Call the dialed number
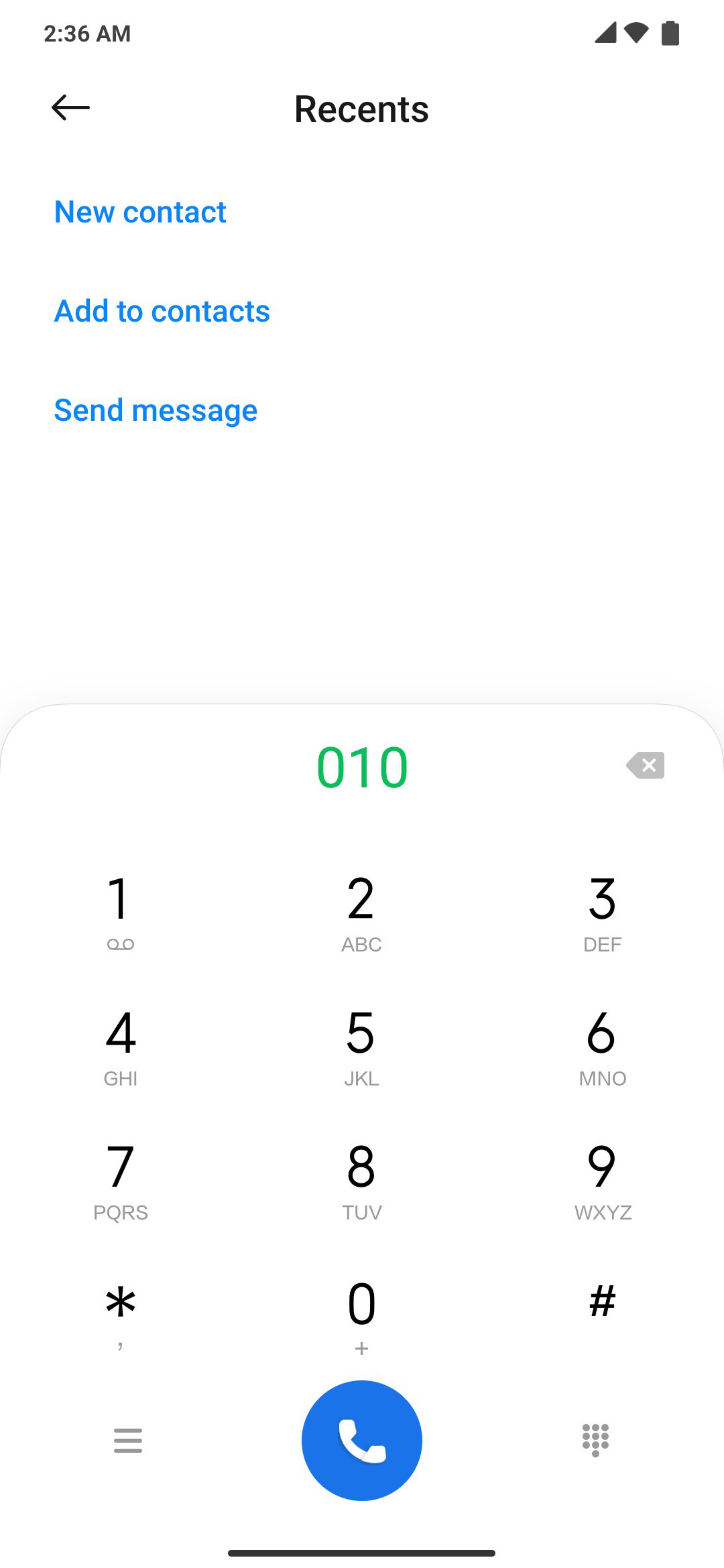 click(x=362, y=1441)
